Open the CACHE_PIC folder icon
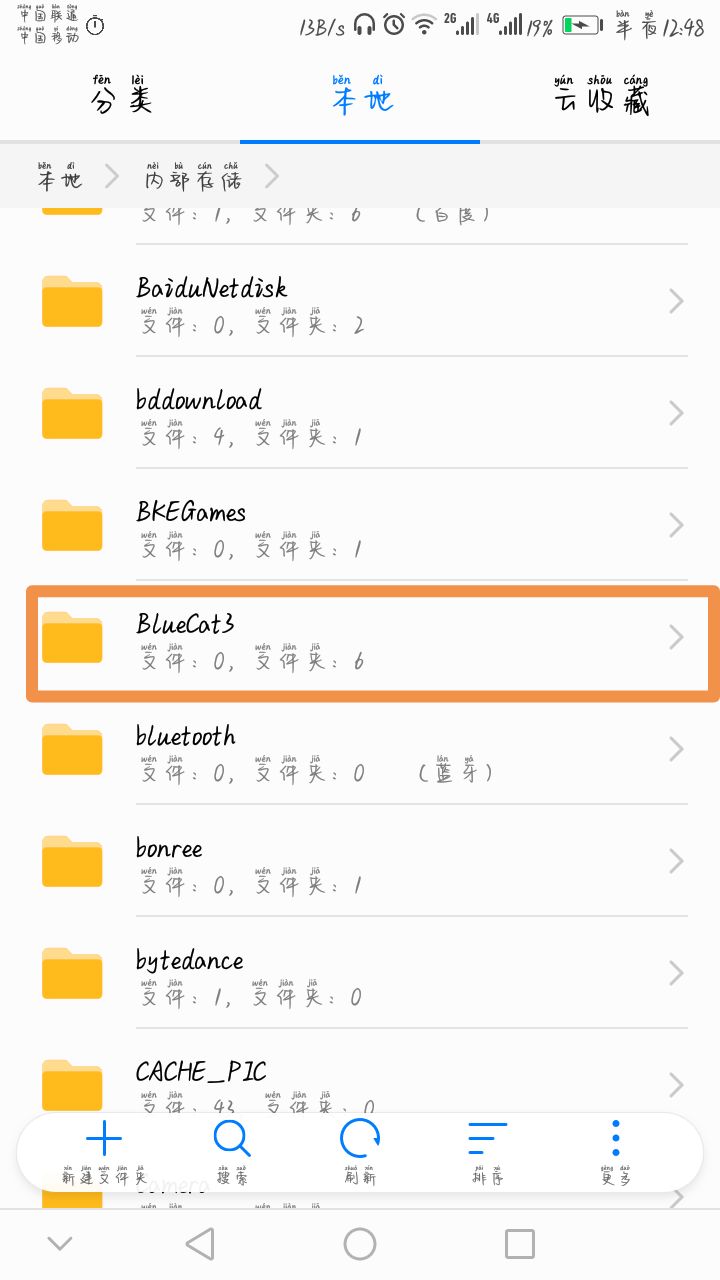This screenshot has width=720, height=1280. (x=71, y=1085)
